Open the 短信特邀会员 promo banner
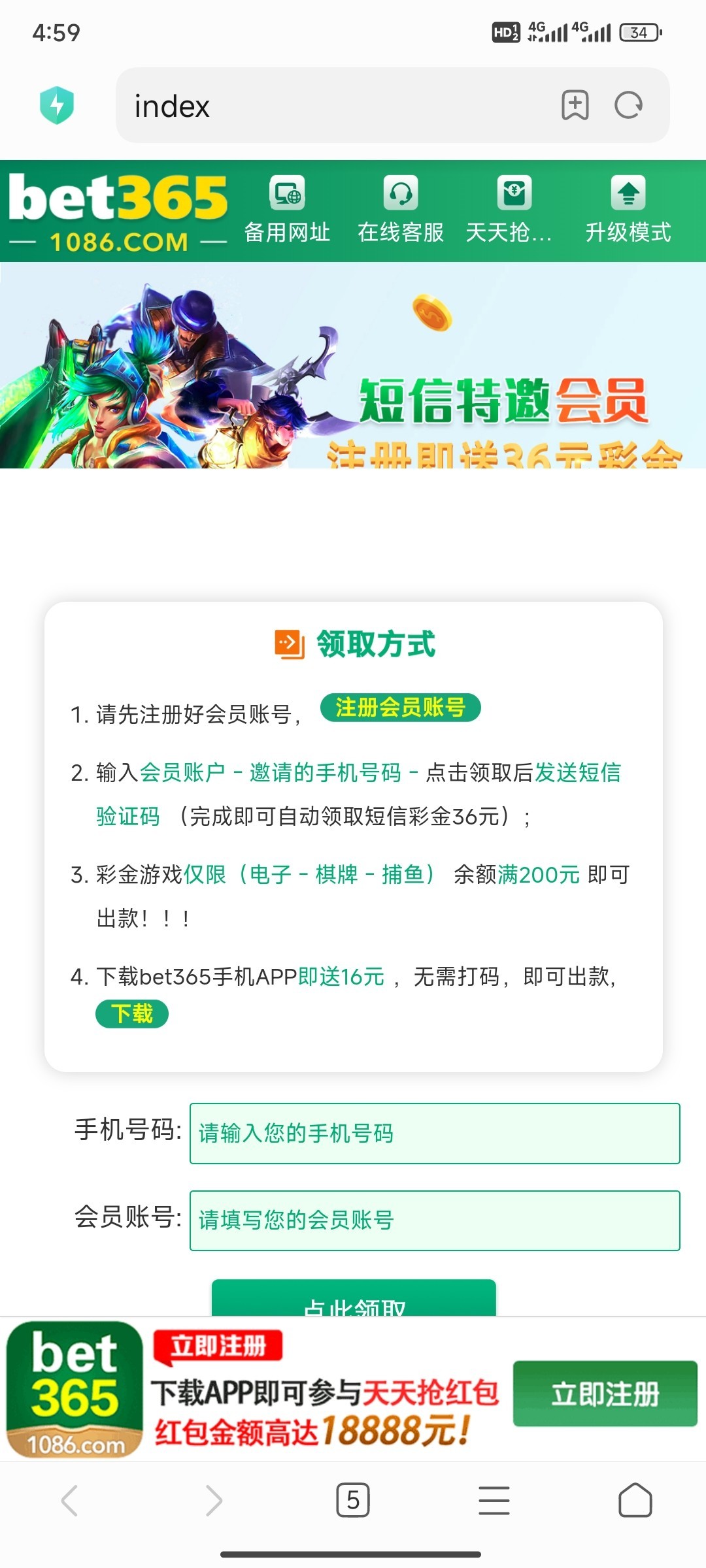This screenshot has width=706, height=1568. (x=353, y=366)
